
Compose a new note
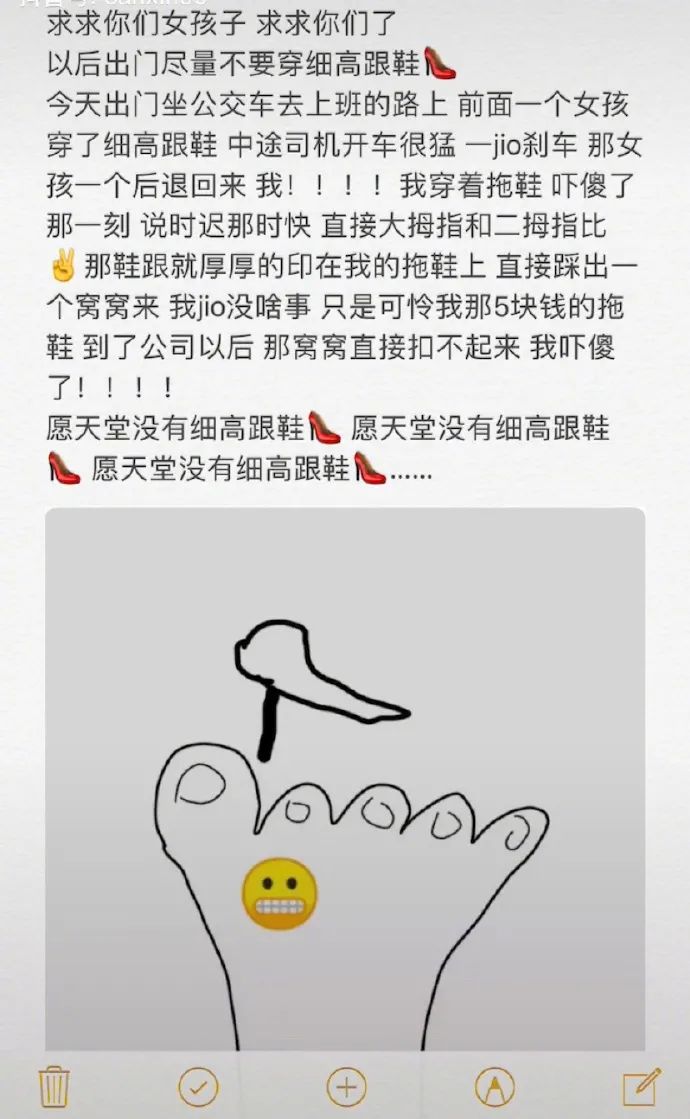(641, 1086)
